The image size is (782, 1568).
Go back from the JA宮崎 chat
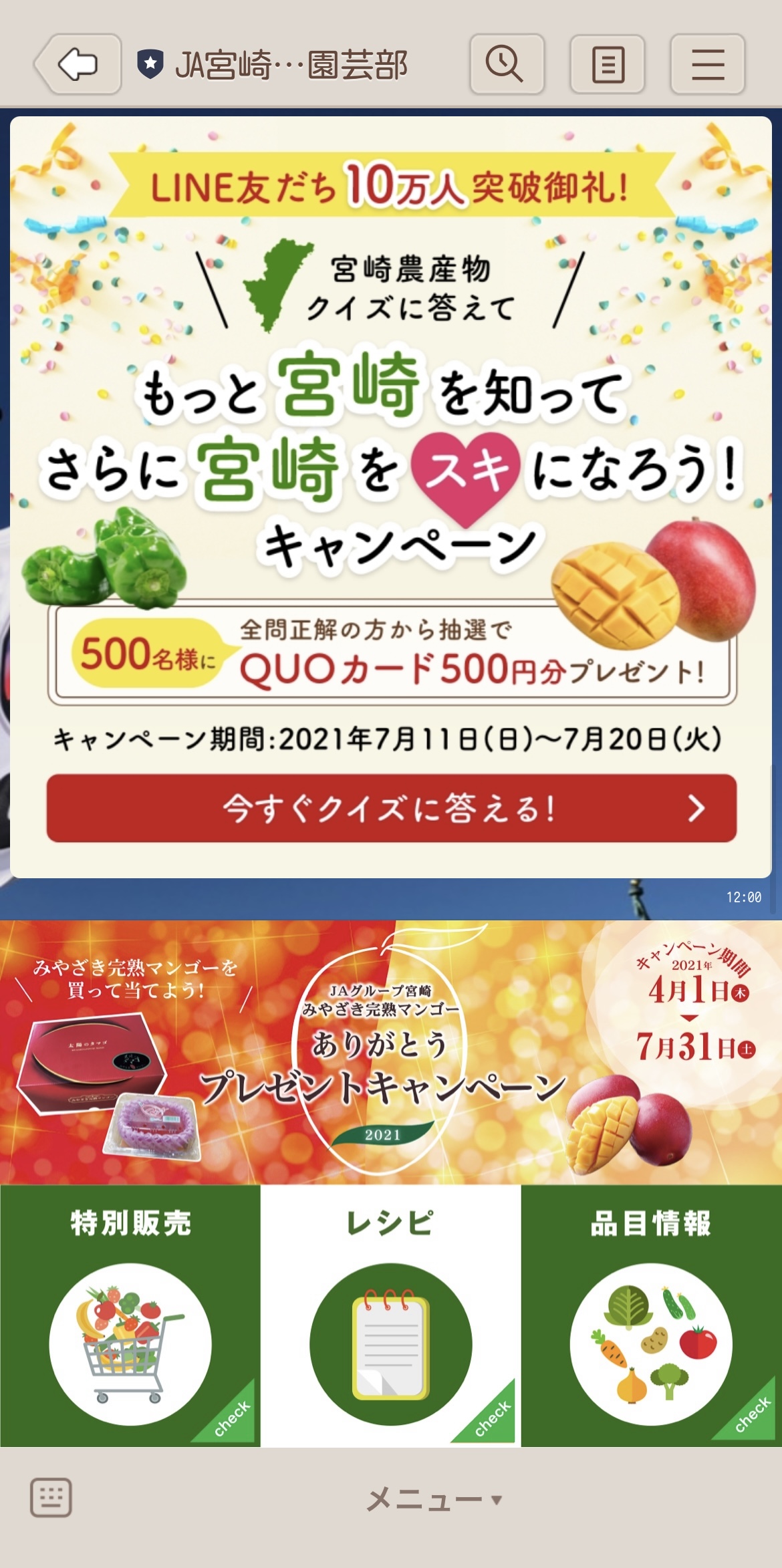[78, 64]
